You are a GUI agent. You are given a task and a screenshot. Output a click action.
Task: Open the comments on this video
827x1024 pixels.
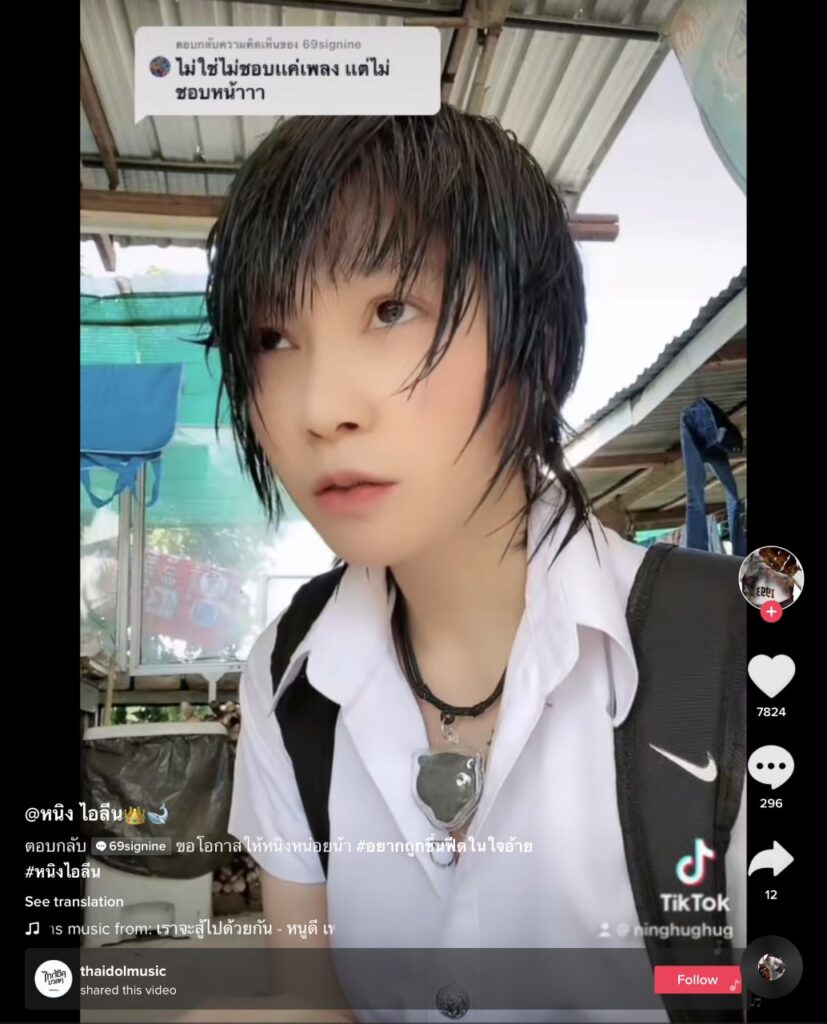coord(771,767)
